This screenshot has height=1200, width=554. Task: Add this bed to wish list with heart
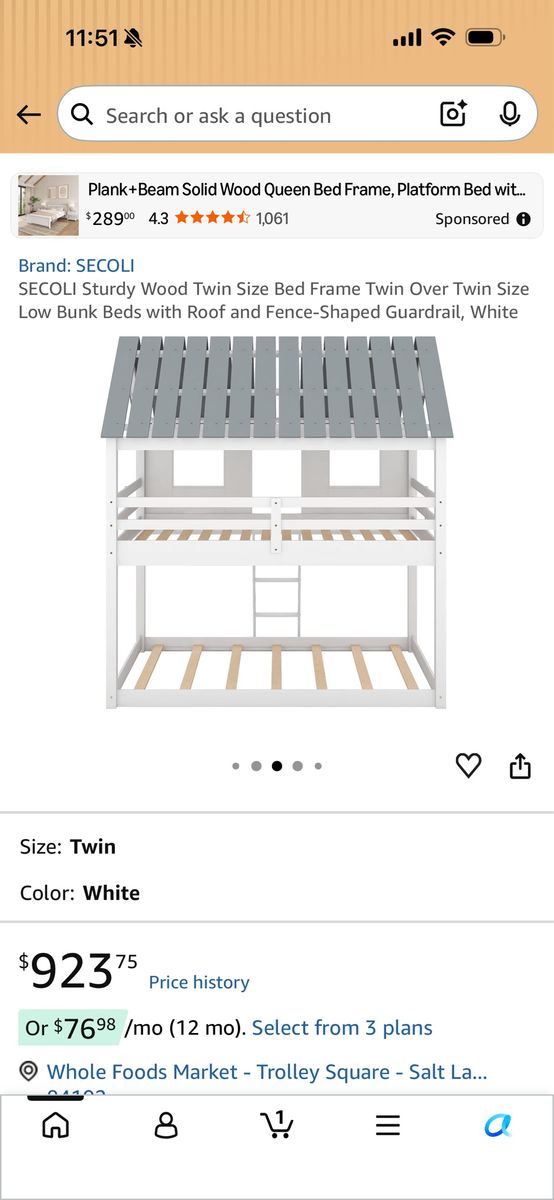[468, 766]
